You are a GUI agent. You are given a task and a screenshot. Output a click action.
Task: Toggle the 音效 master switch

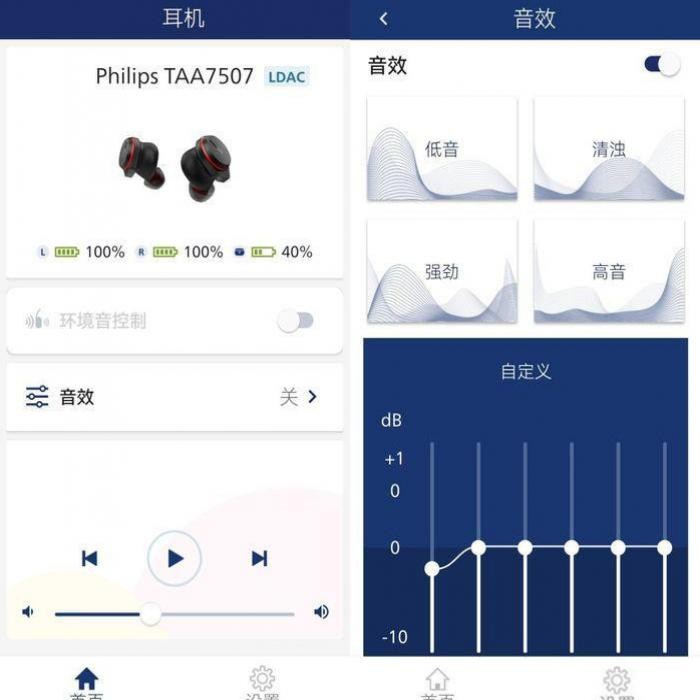tap(662, 65)
